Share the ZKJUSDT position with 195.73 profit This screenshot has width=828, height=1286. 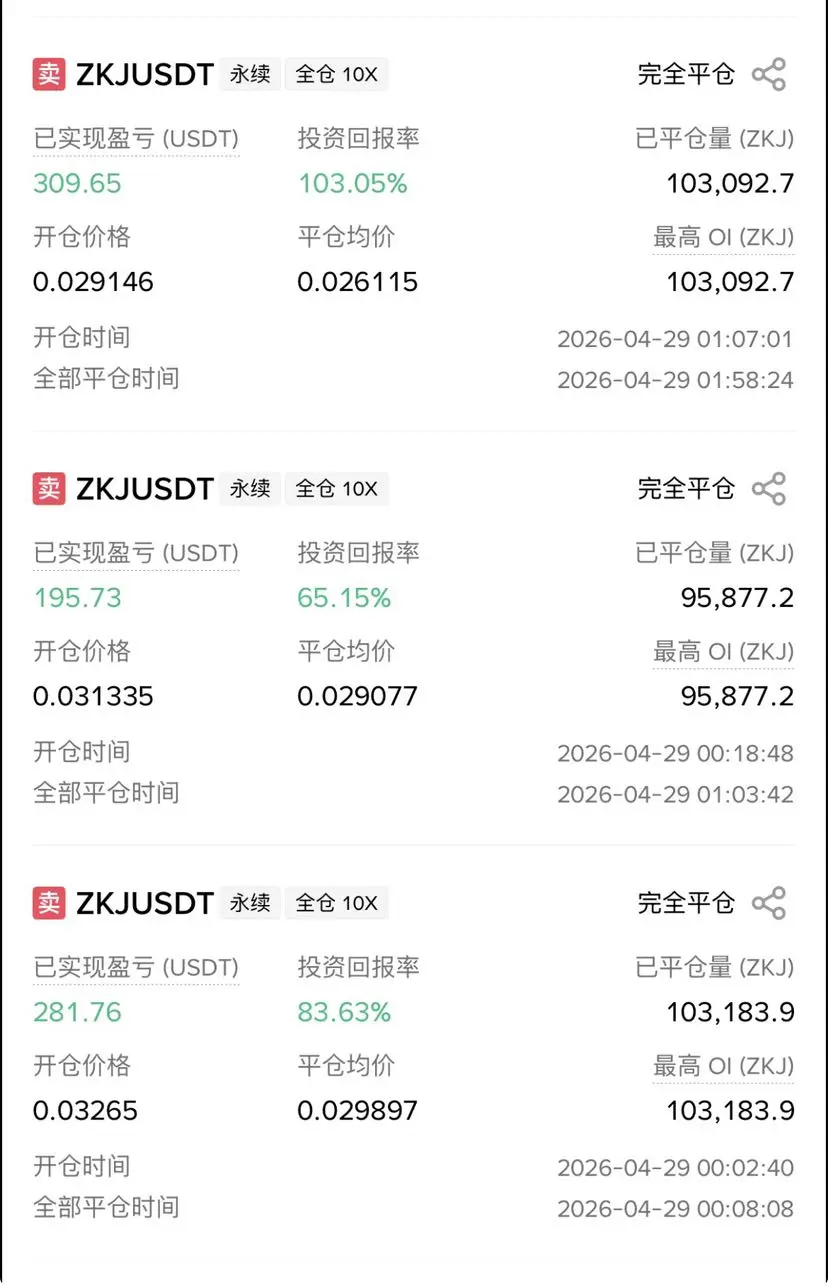click(768, 489)
